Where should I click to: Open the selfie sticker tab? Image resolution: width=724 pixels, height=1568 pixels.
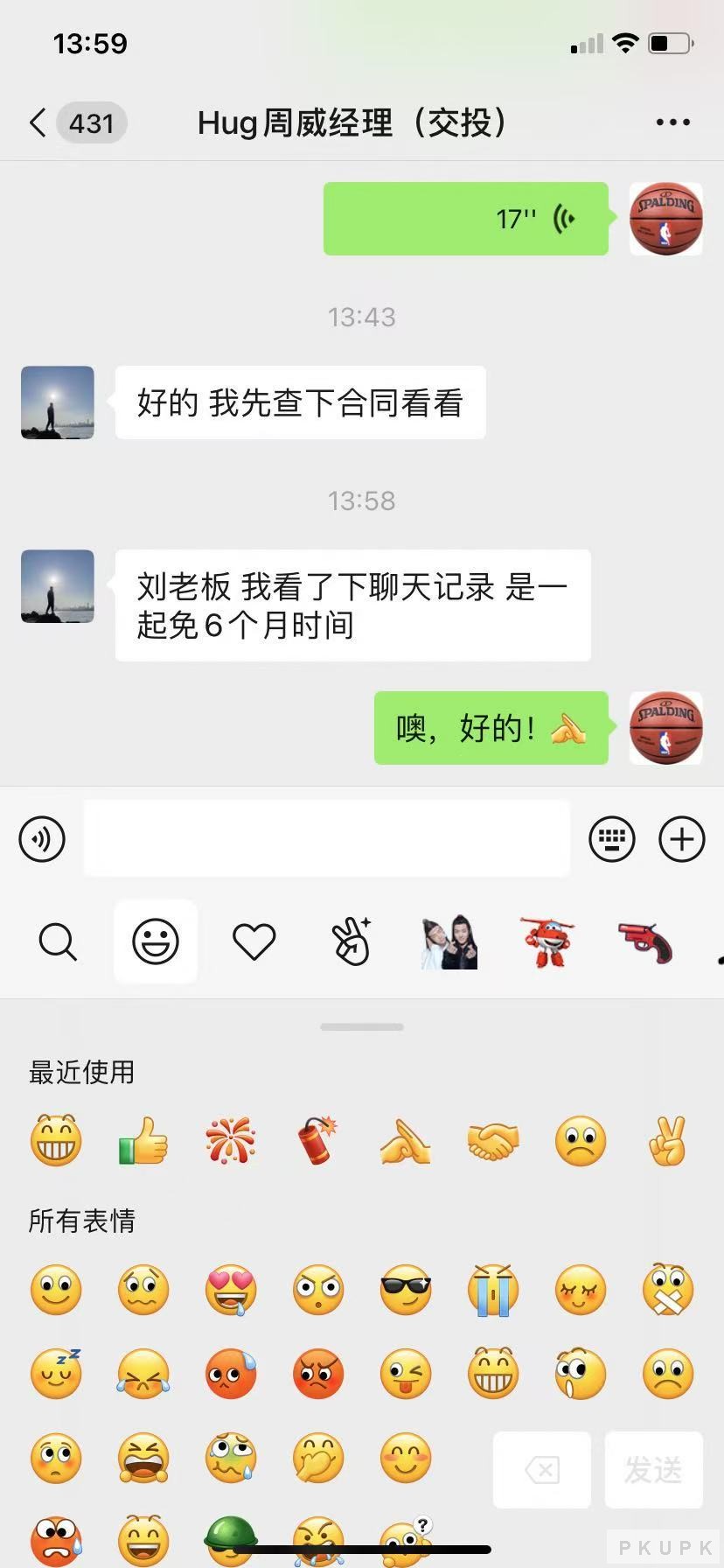[352, 941]
